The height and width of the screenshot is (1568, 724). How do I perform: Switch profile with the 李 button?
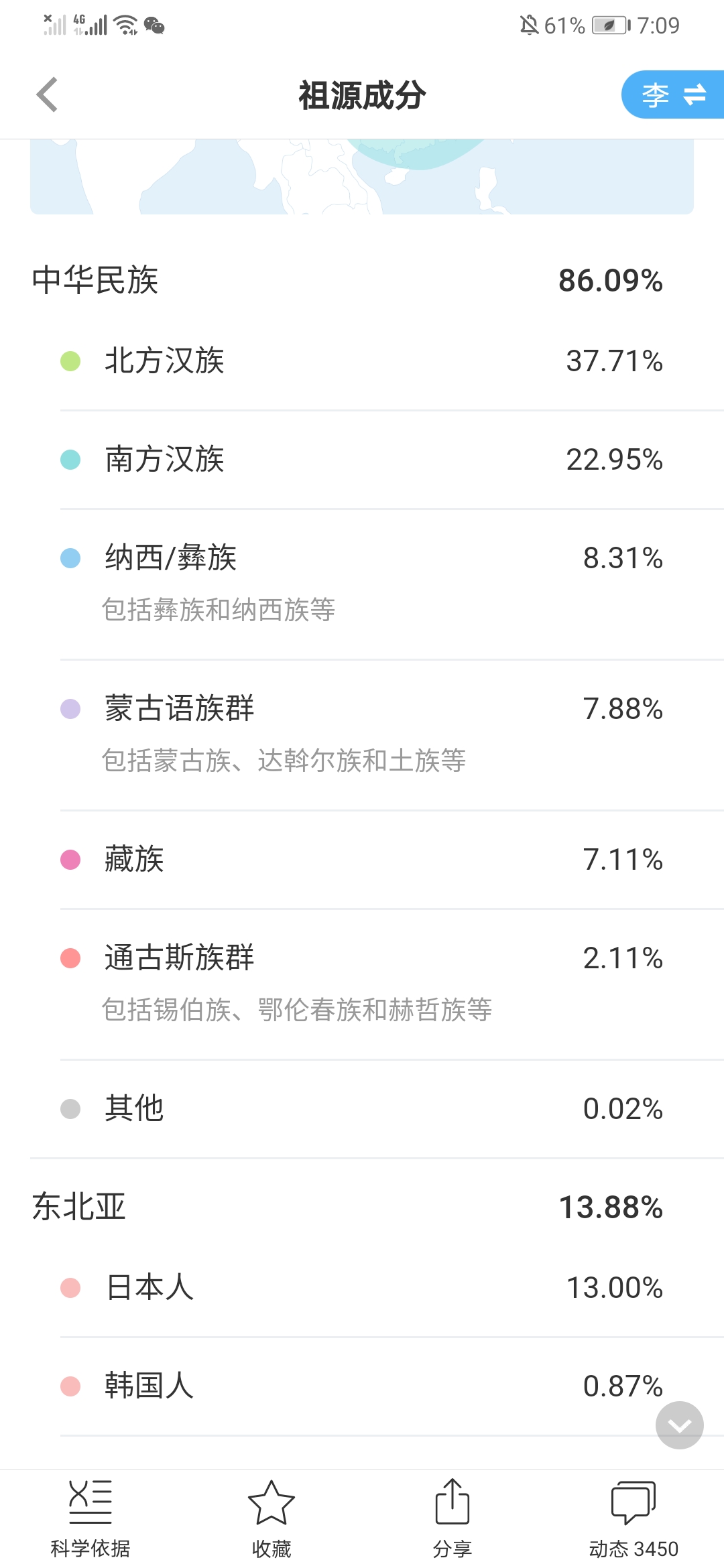click(x=673, y=94)
